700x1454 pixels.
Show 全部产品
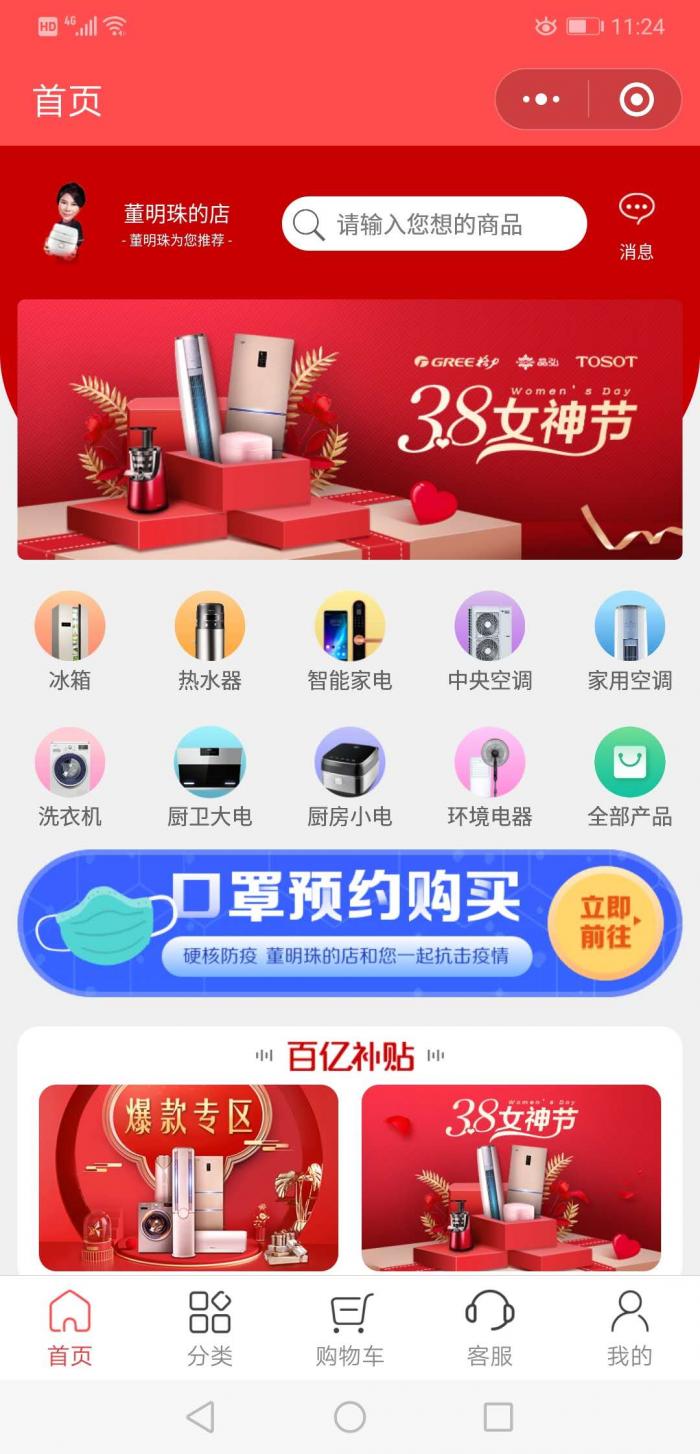(x=629, y=777)
